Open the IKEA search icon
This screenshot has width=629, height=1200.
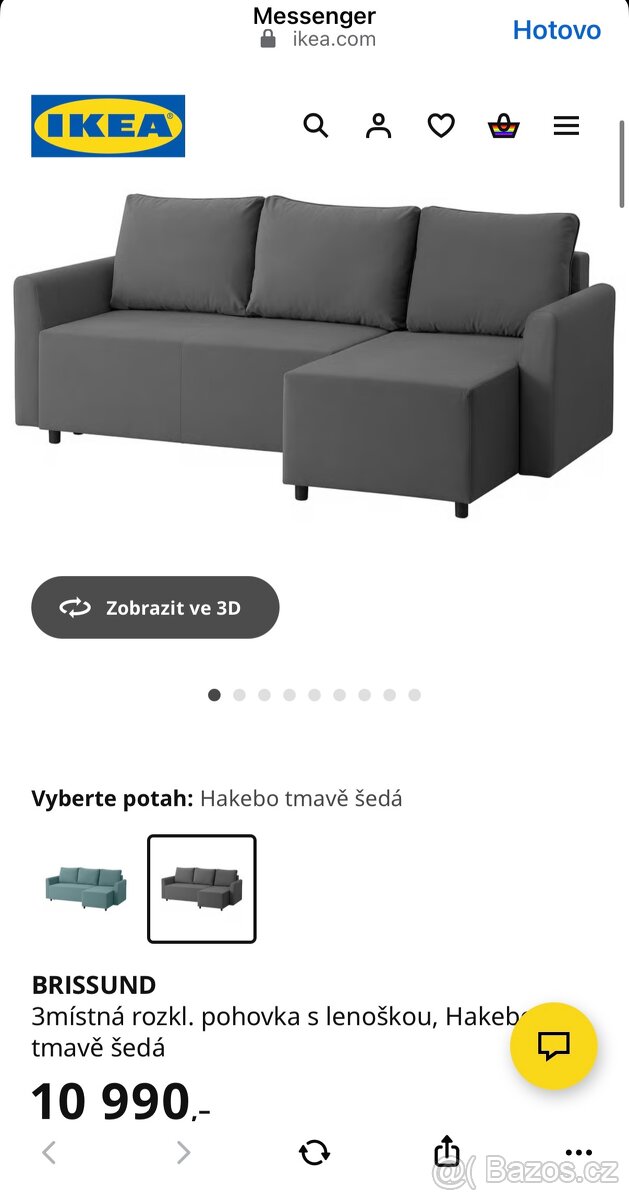tap(316, 126)
